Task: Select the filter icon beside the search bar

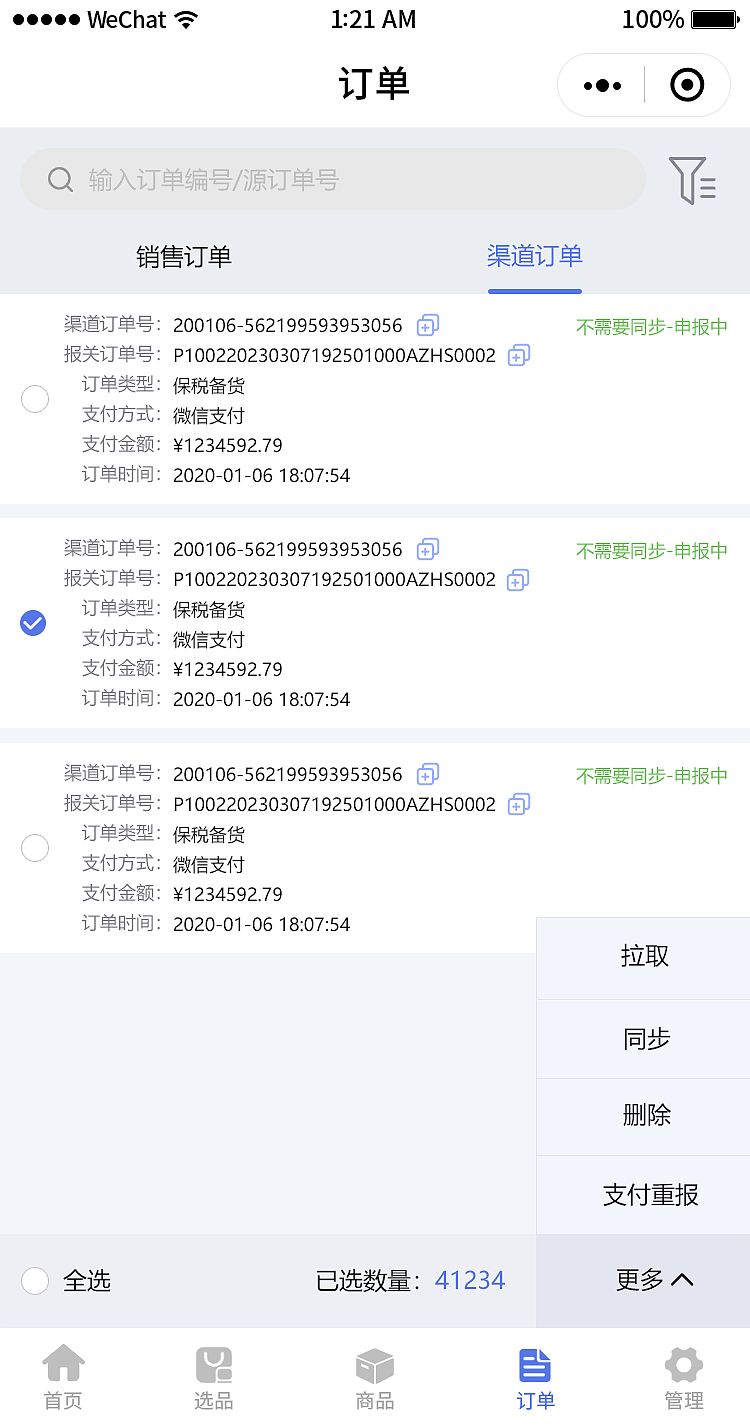Action: [x=691, y=181]
